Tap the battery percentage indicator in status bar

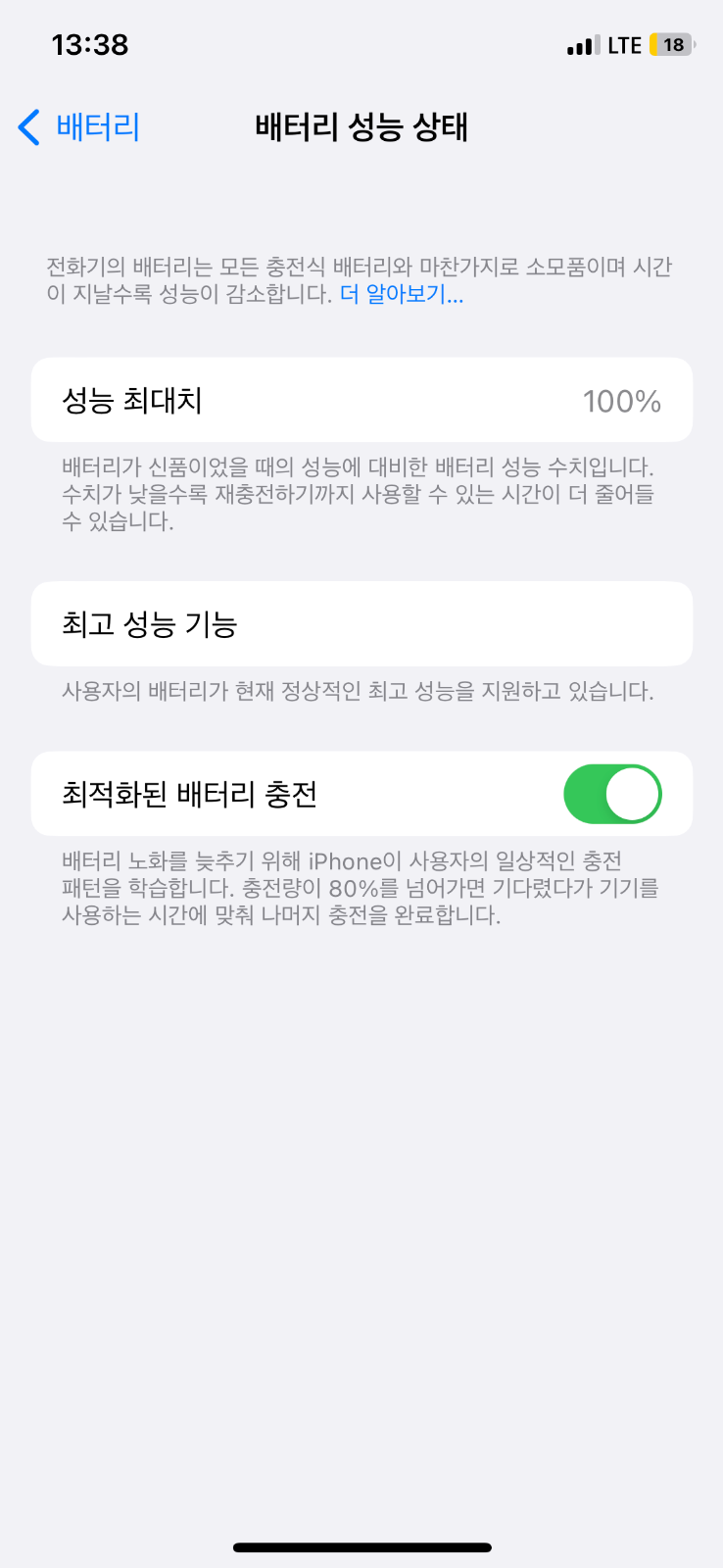pos(671,44)
